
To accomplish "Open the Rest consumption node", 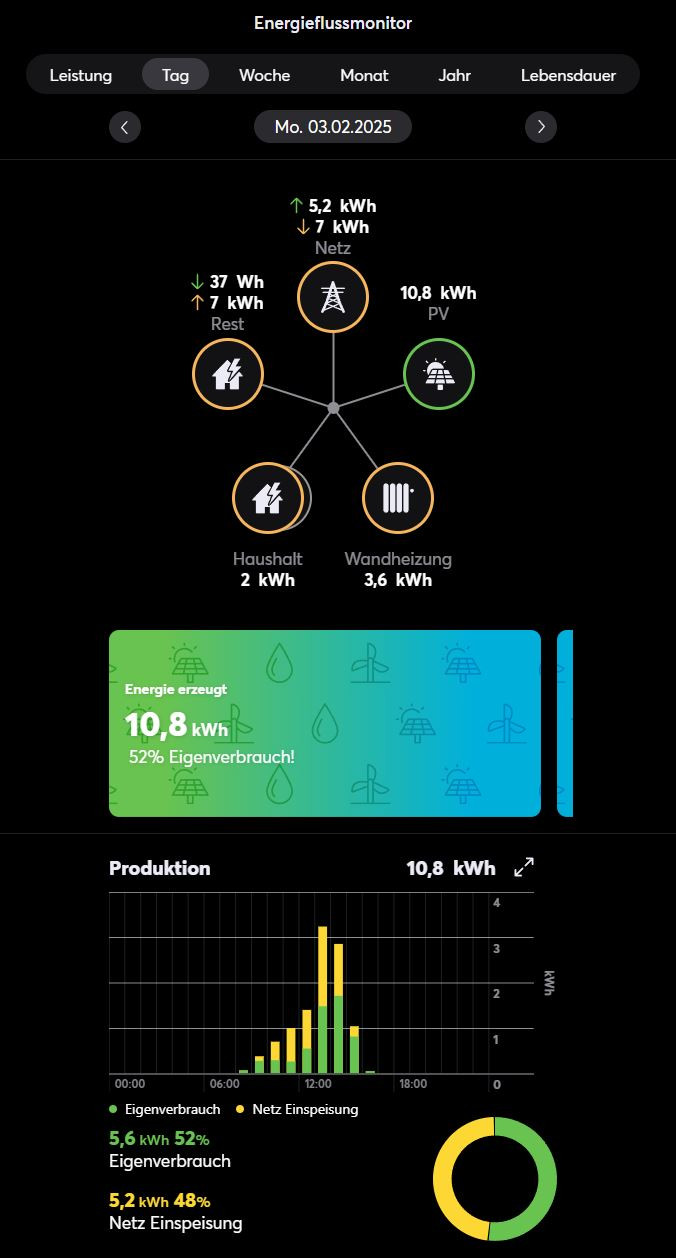I will [x=228, y=375].
